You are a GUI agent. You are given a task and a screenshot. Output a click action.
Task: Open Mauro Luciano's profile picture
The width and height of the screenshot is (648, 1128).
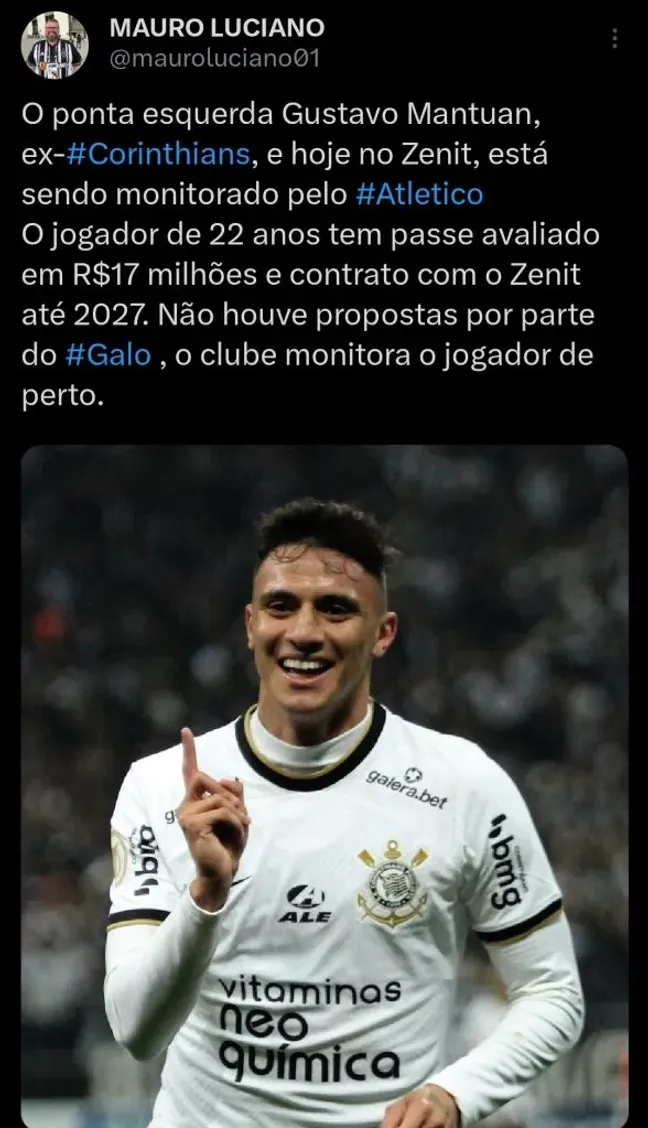click(x=55, y=45)
